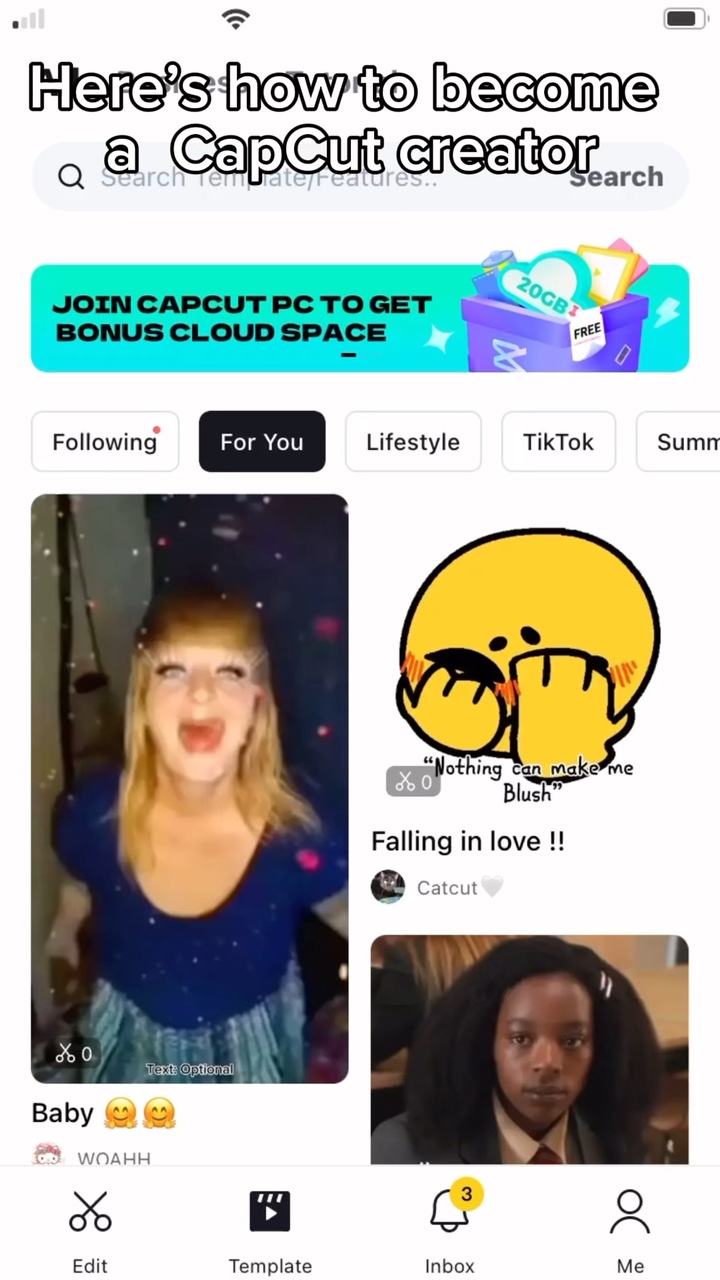Open the template with the girl in uniform
This screenshot has width=720, height=1280.
click(x=529, y=1048)
